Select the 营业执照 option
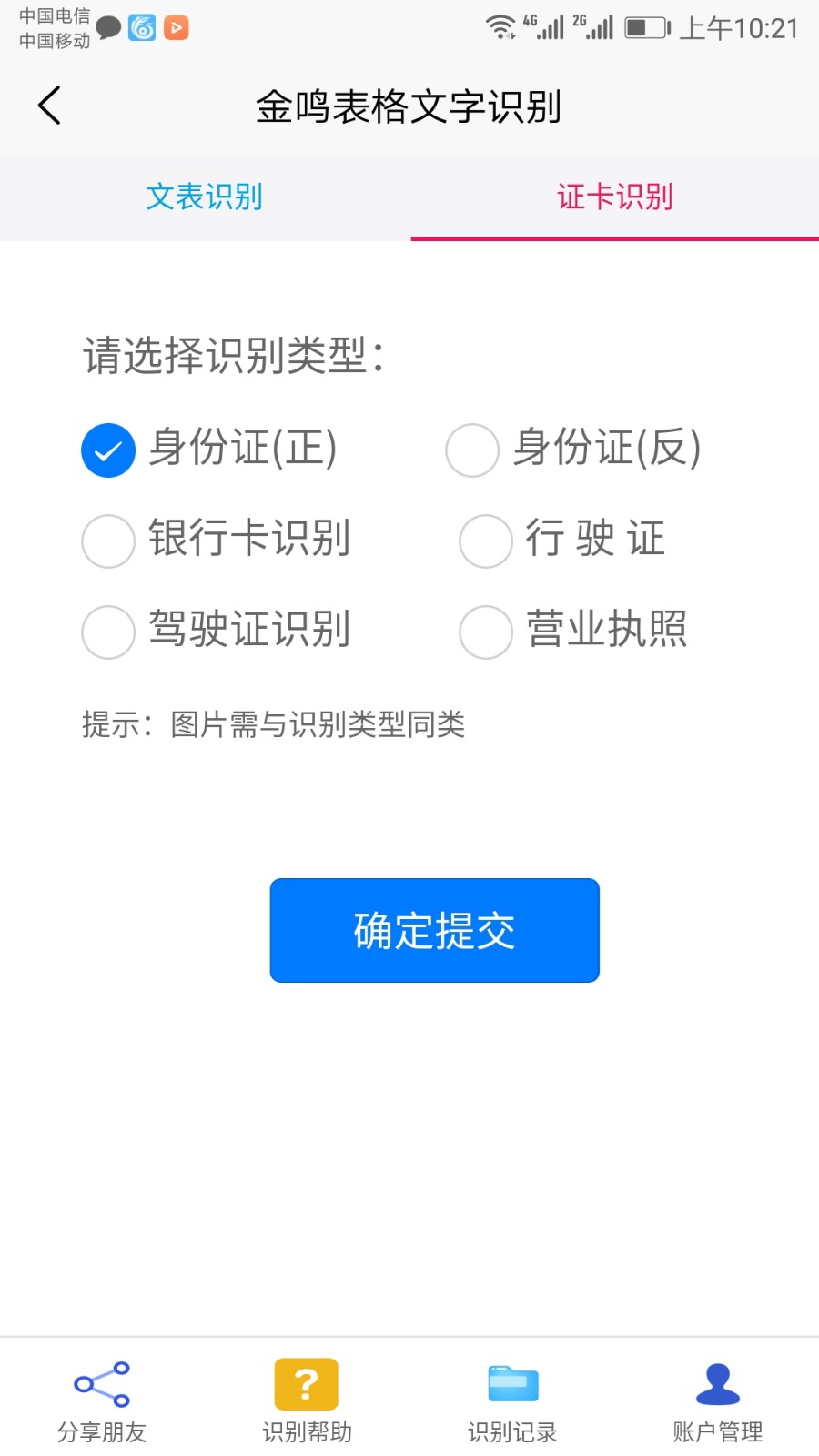 [486, 632]
